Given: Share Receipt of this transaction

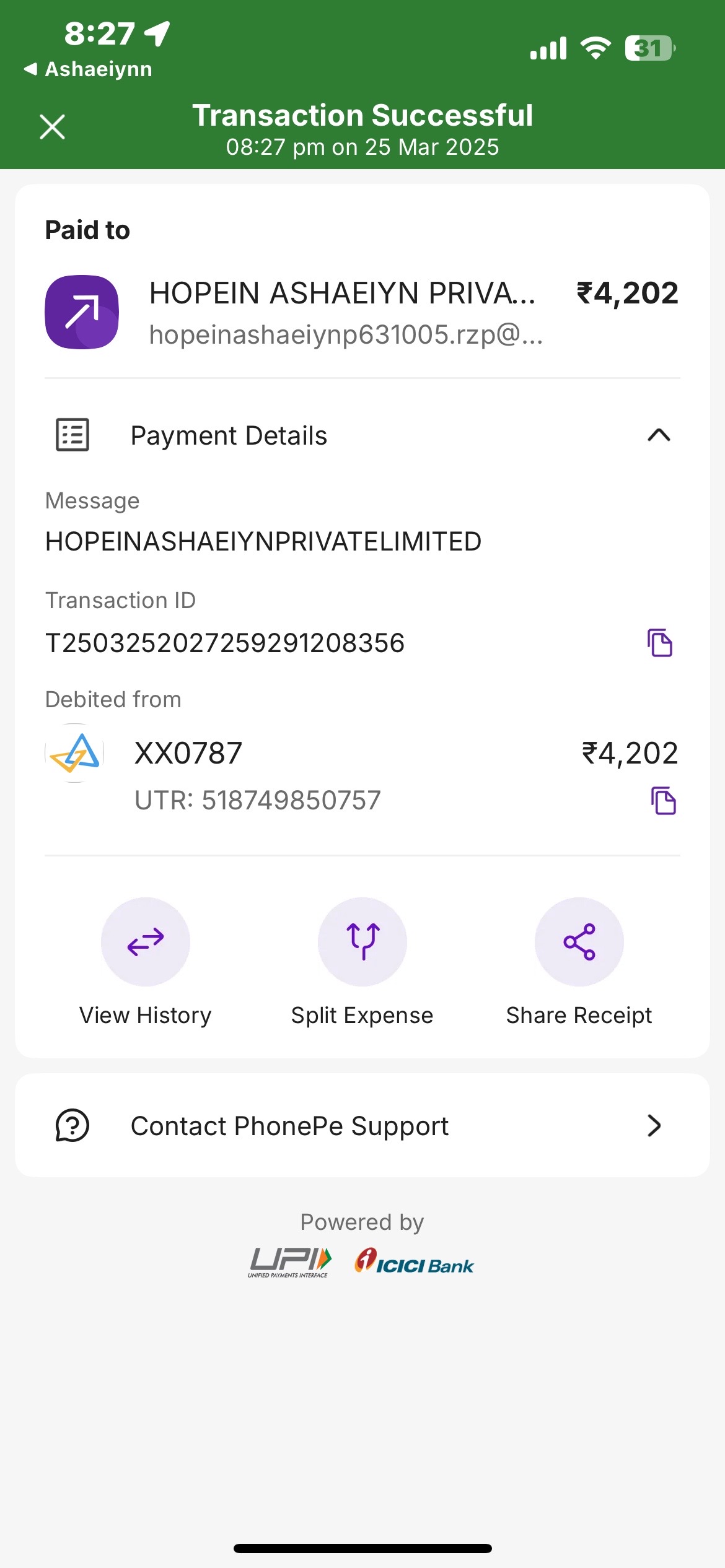Looking at the screenshot, I should tap(579, 961).
